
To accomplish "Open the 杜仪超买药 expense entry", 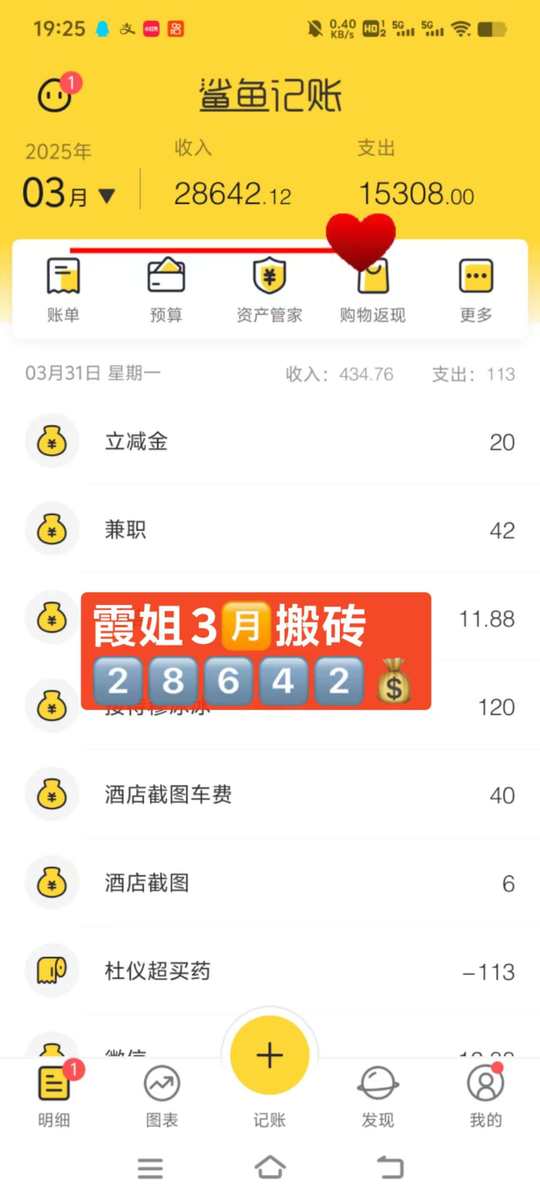I will click(270, 971).
